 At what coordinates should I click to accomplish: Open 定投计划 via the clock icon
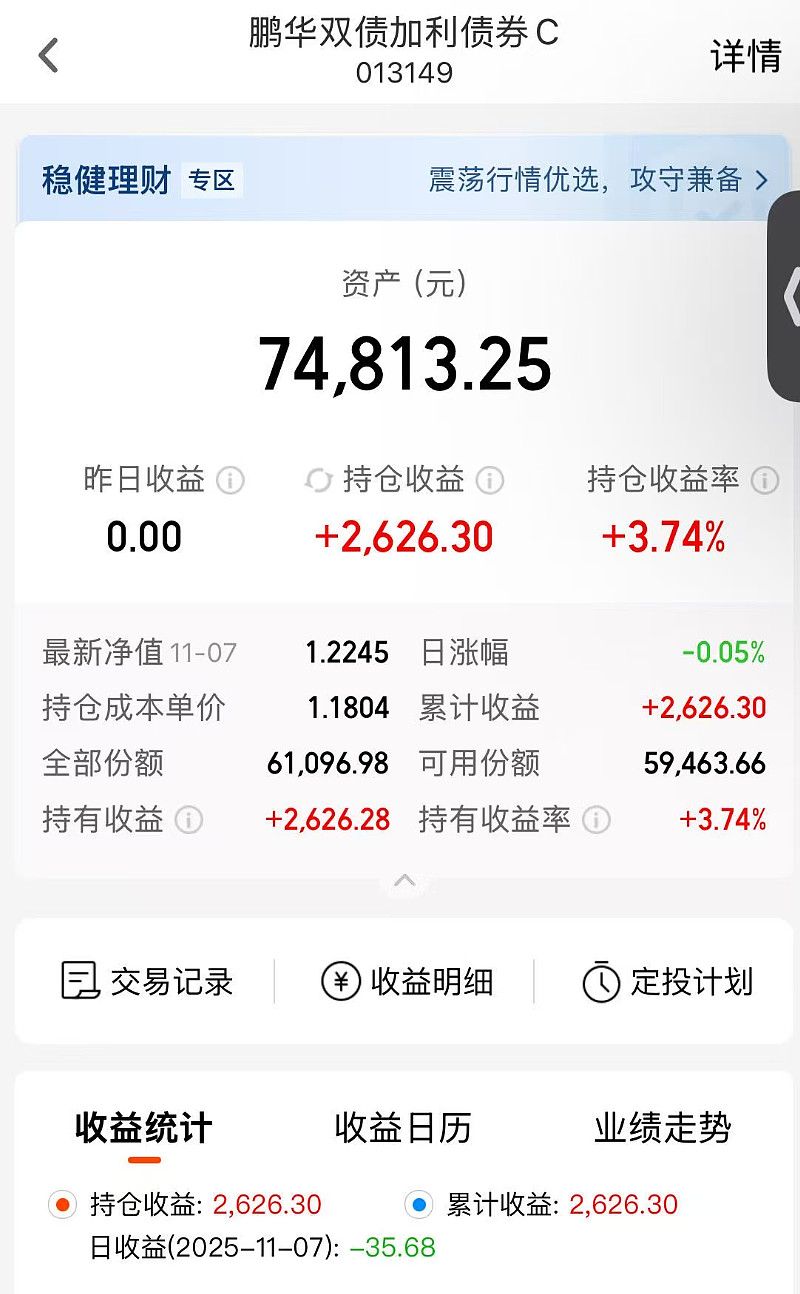[x=600, y=982]
